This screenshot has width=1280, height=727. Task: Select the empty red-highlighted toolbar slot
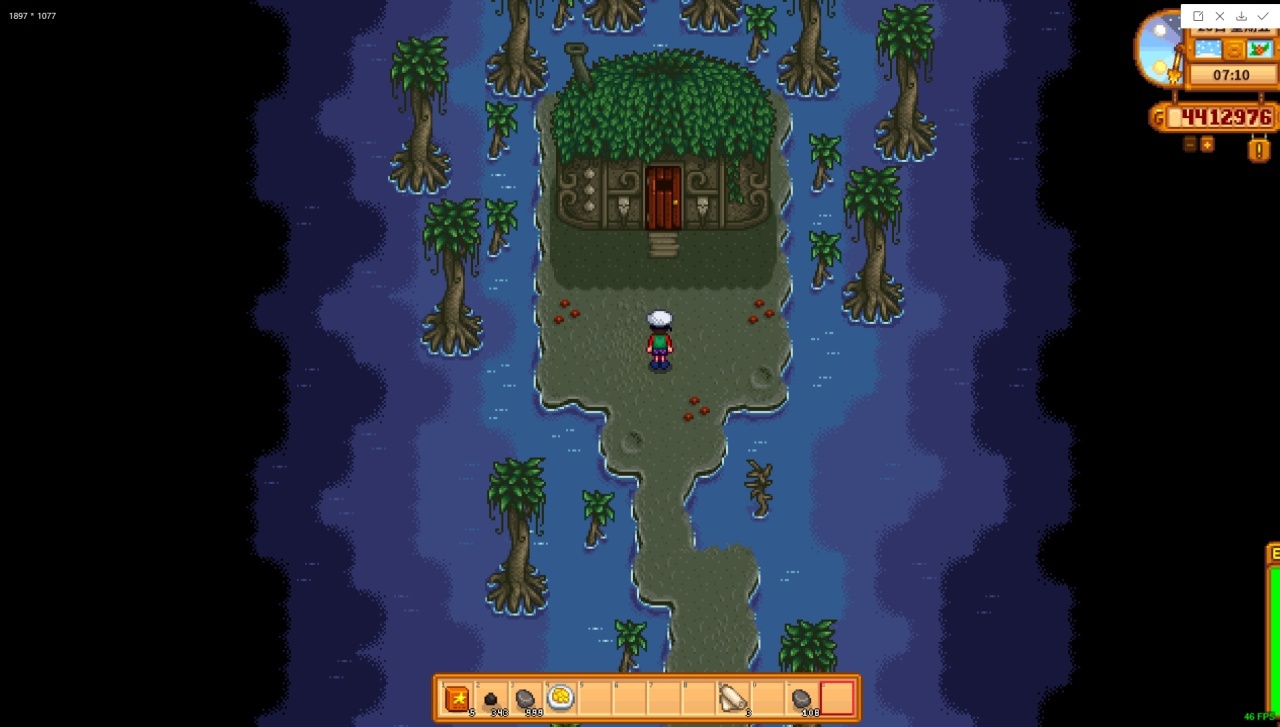pyautogui.click(x=837, y=698)
